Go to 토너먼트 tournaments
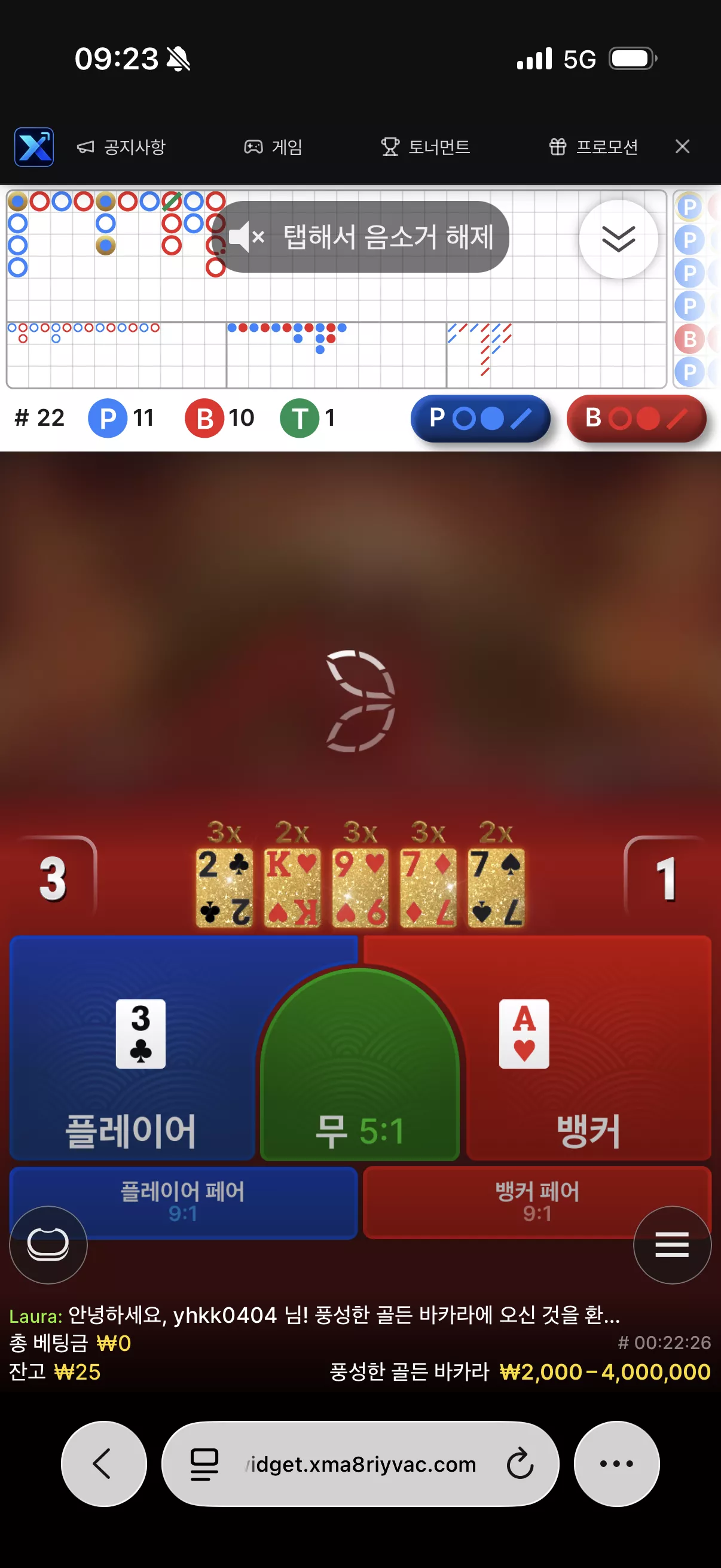The height and width of the screenshot is (1568, 721). pos(425,147)
